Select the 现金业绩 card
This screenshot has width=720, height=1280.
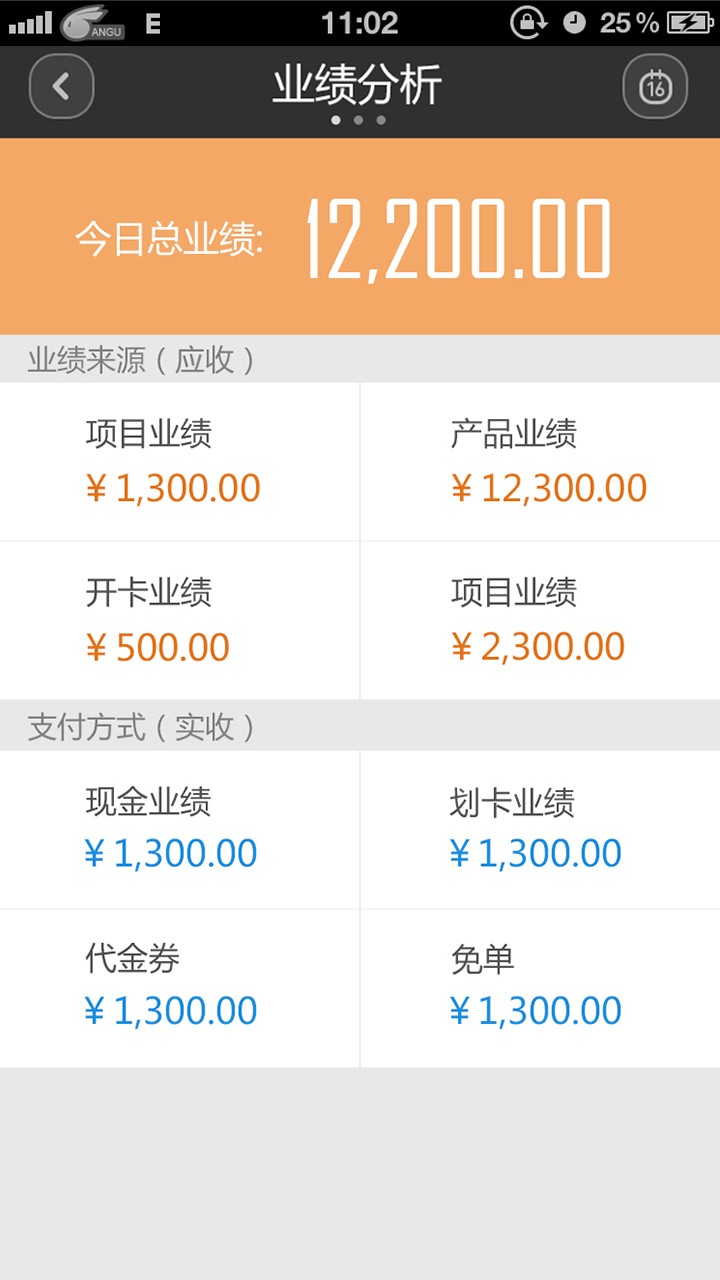point(179,830)
